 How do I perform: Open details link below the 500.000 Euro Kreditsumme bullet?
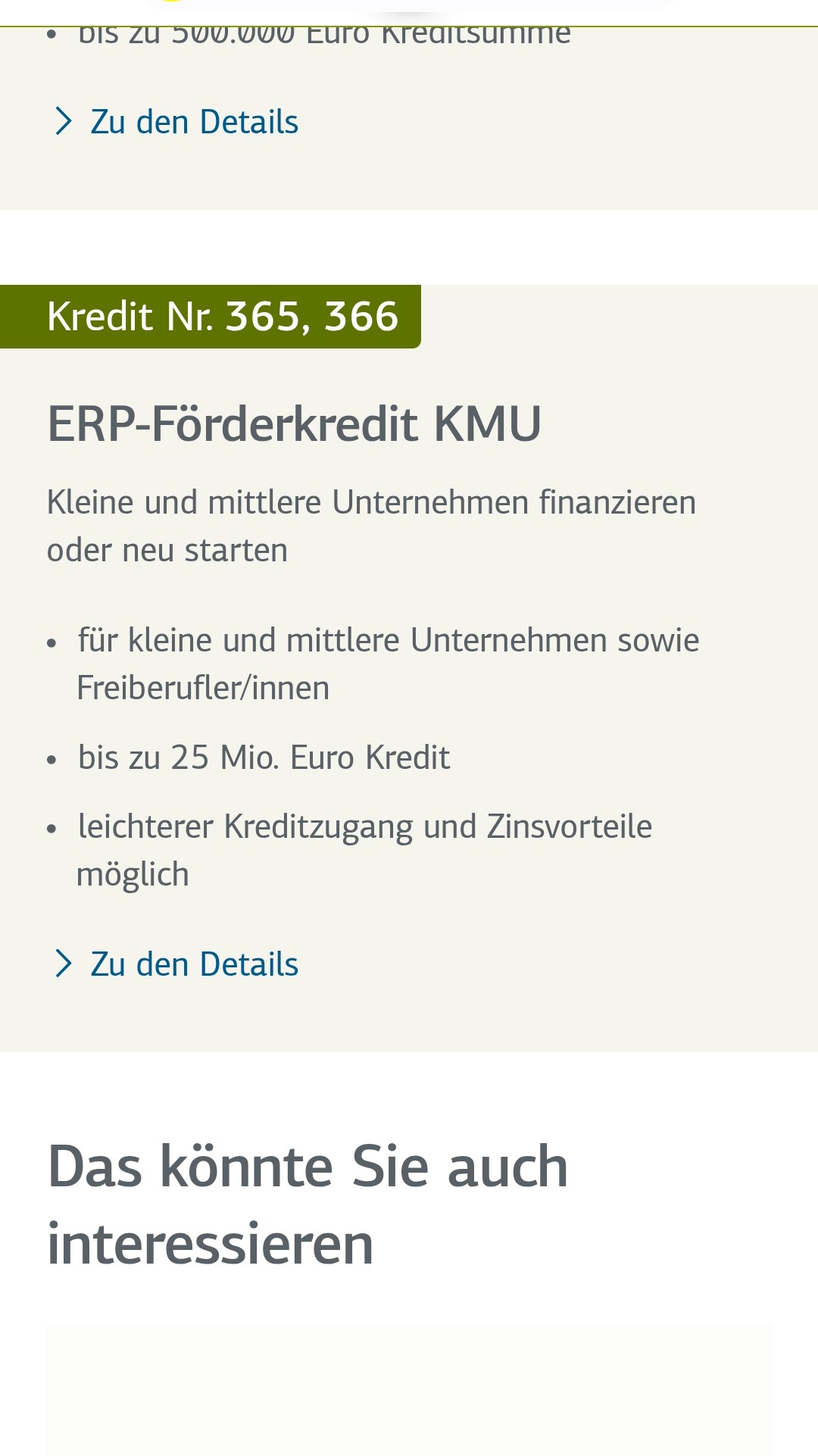(194, 122)
